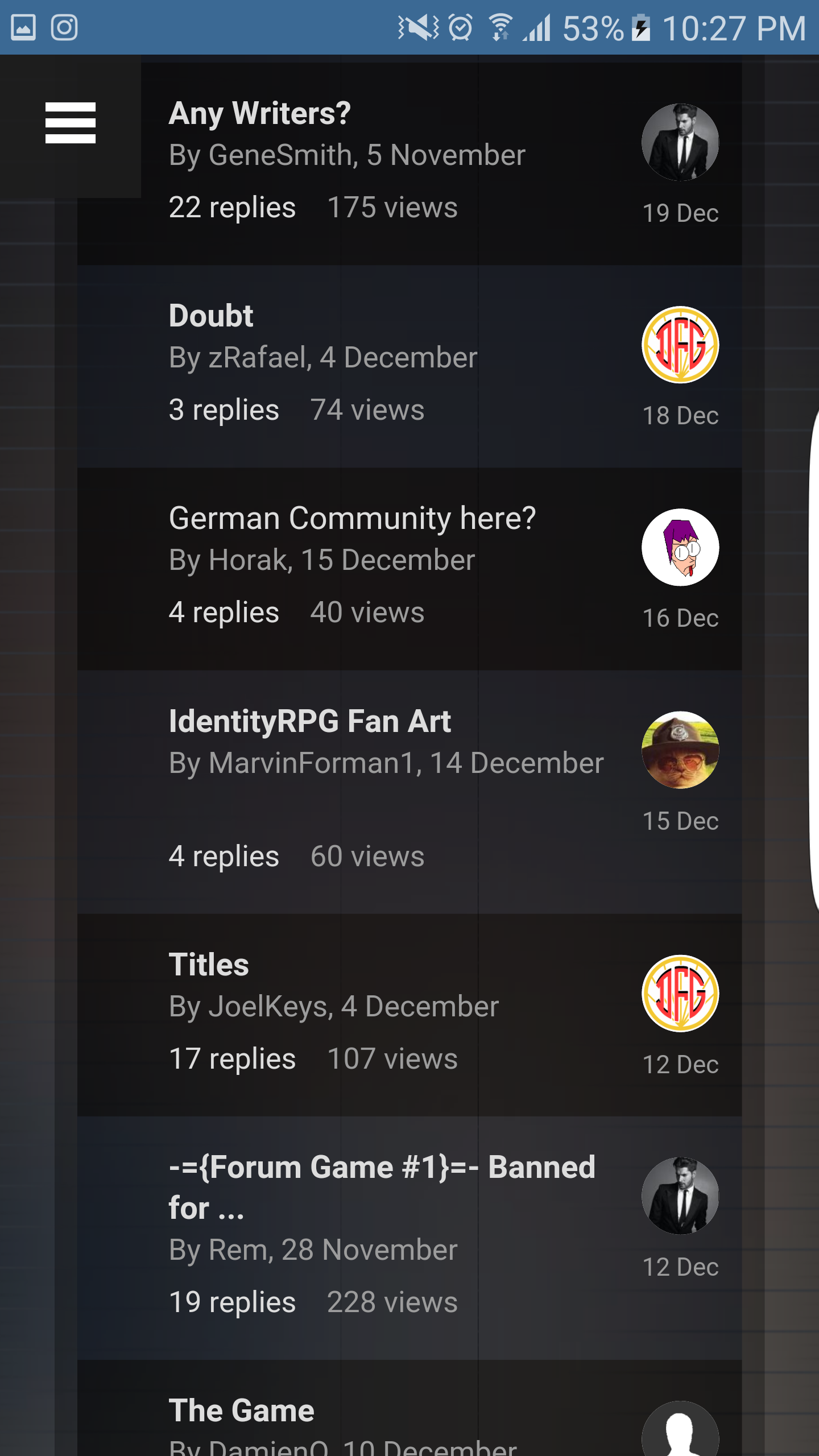Open the 'Any Writers?' topic
The height and width of the screenshot is (1456, 819).
click(260, 113)
